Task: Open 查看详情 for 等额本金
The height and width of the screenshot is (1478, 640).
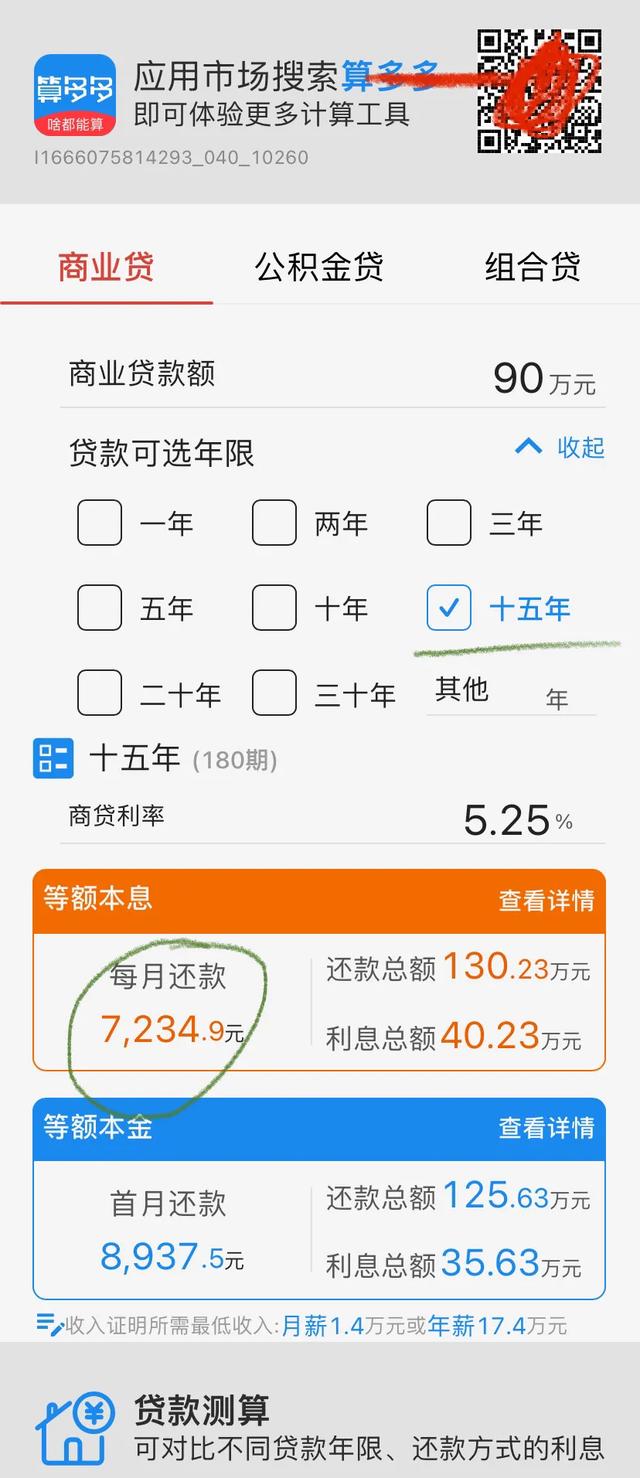Action: tap(546, 1128)
